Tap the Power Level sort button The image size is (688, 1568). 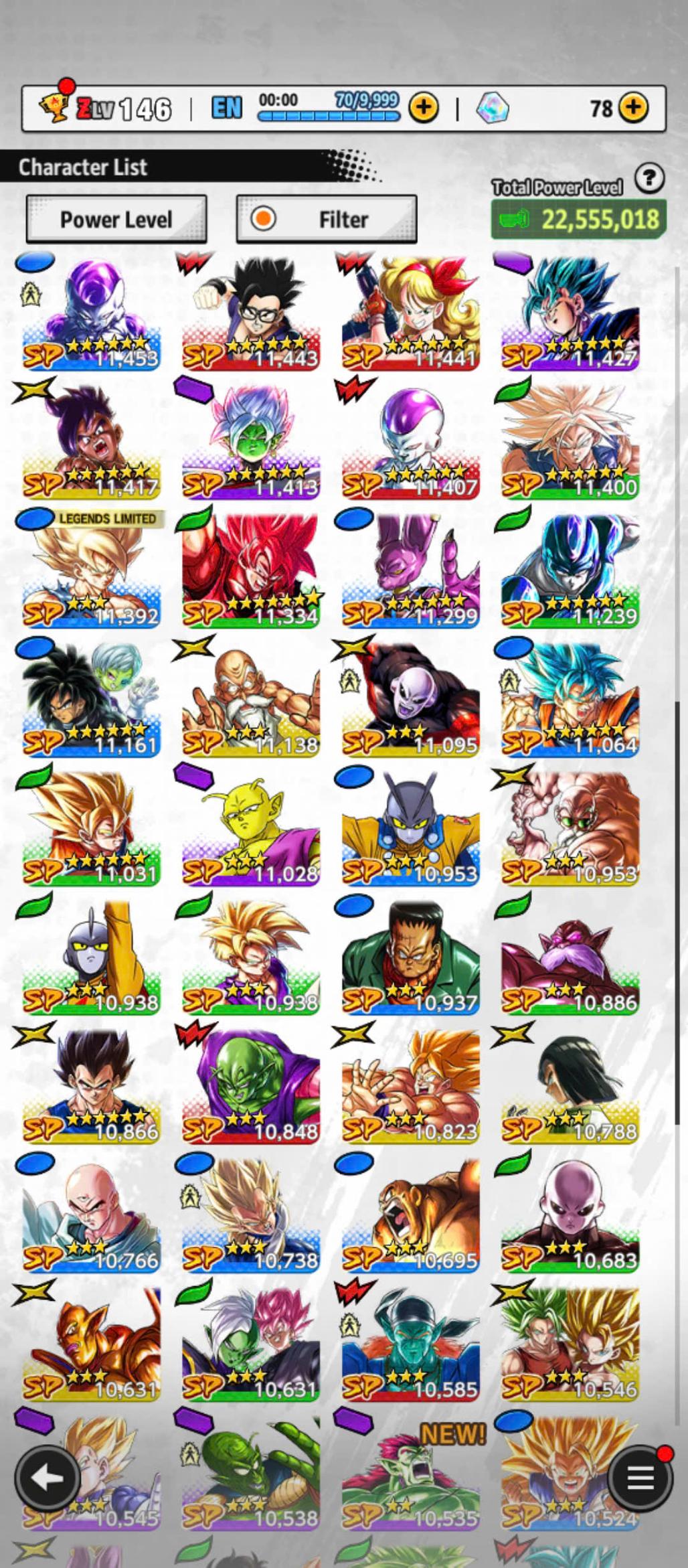pos(116,220)
